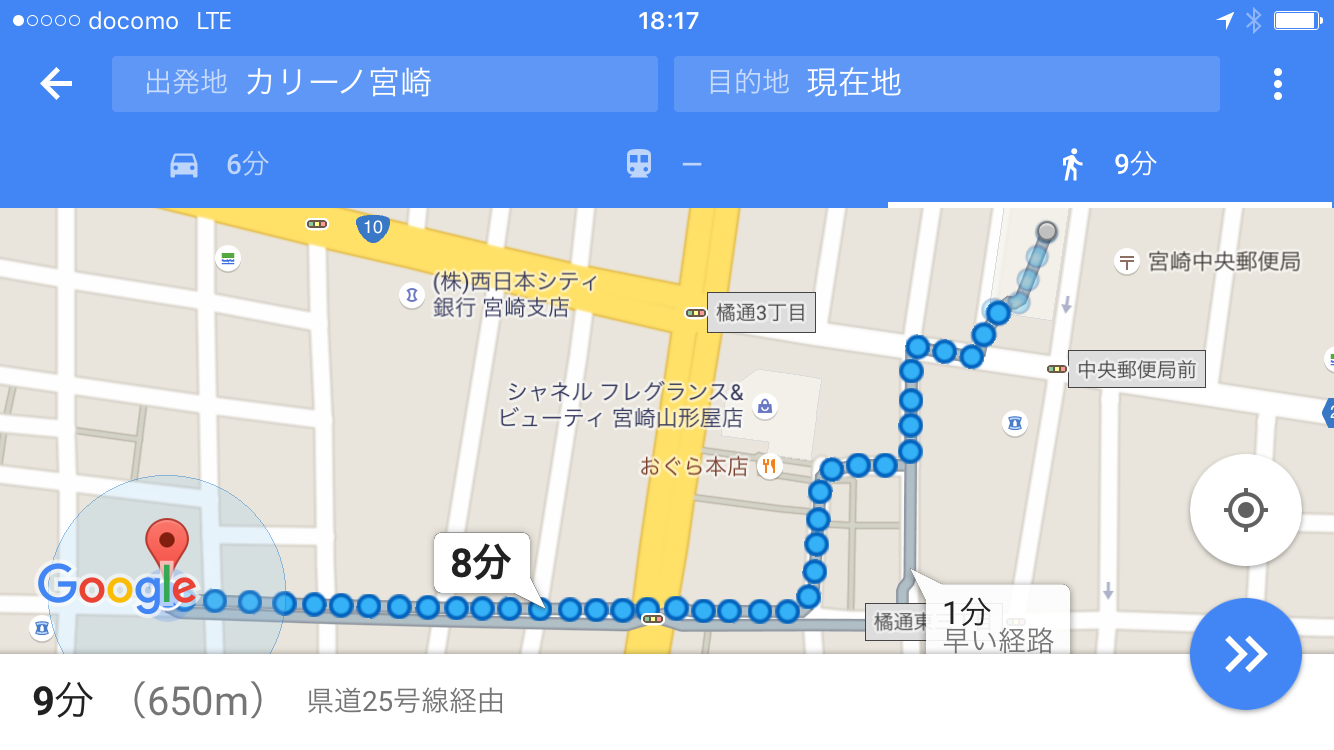Switch to the transit tab
Viewport: 1334px width, 750px height.
coord(664,164)
